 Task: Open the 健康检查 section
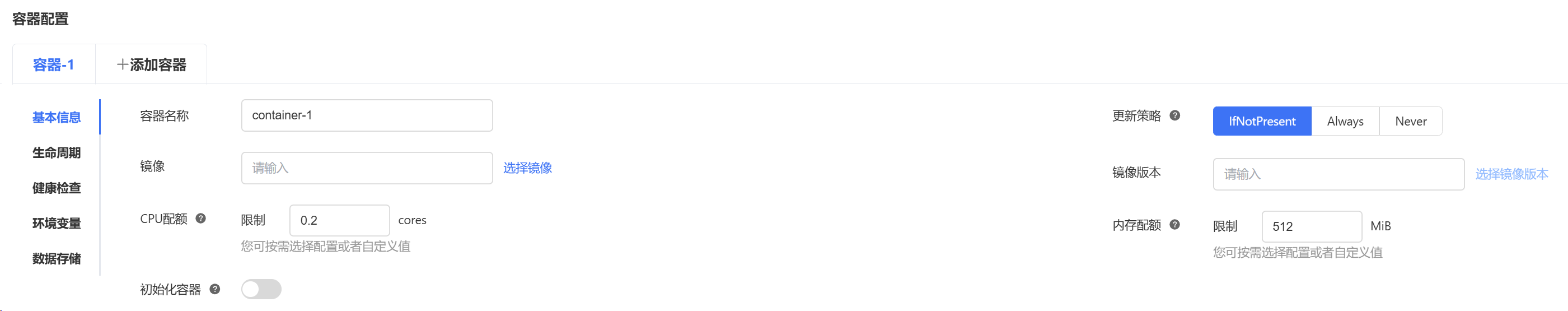pos(57,188)
